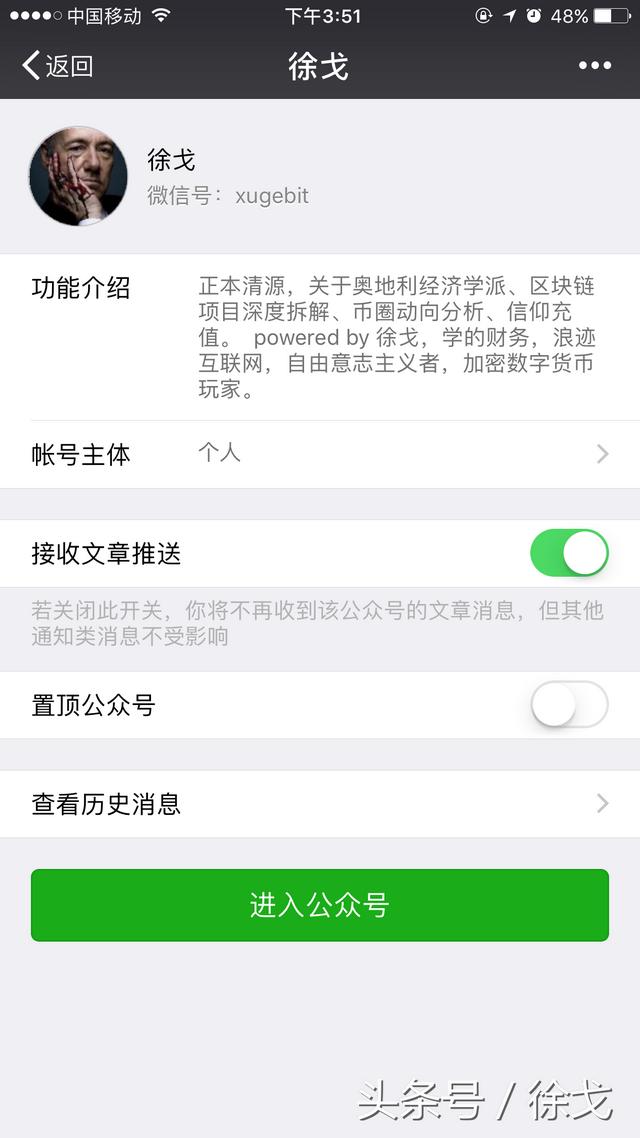Enable the 置顶公众号 switch
The height and width of the screenshot is (1138, 640).
tap(568, 705)
